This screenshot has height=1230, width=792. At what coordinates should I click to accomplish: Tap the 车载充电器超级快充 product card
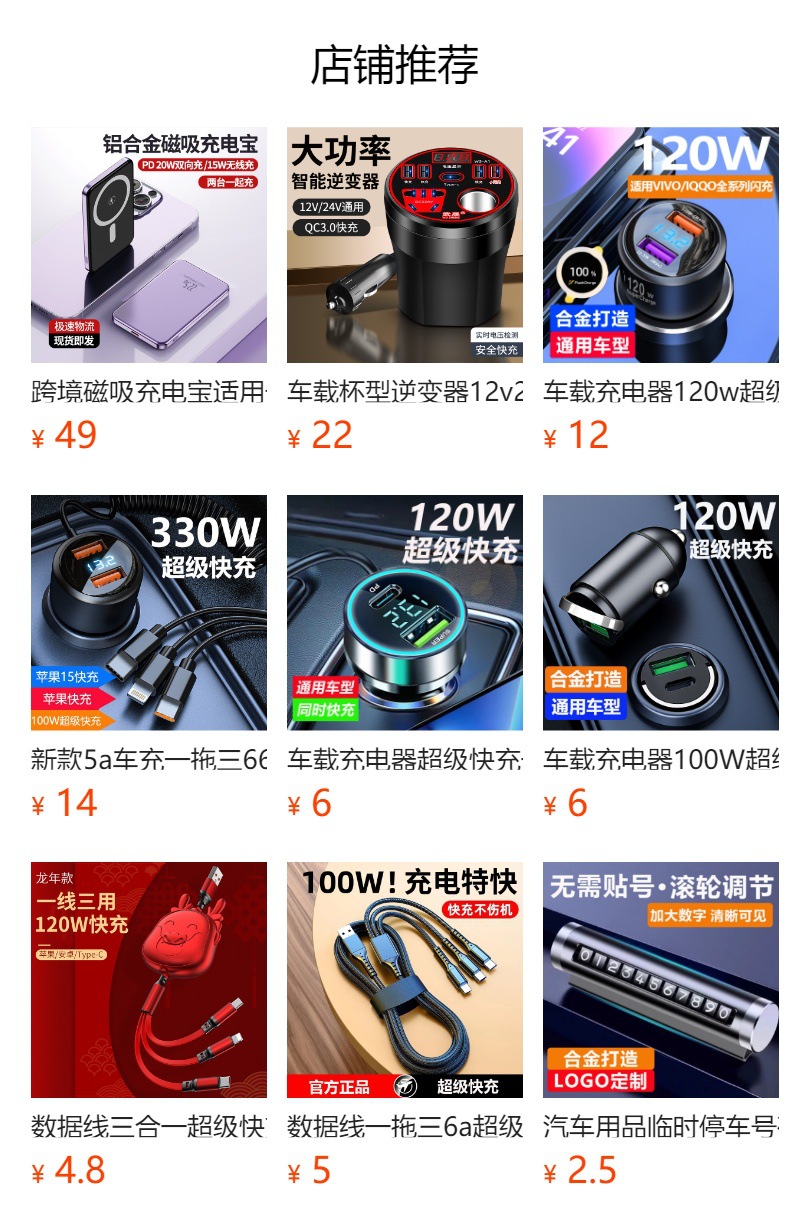point(404,612)
